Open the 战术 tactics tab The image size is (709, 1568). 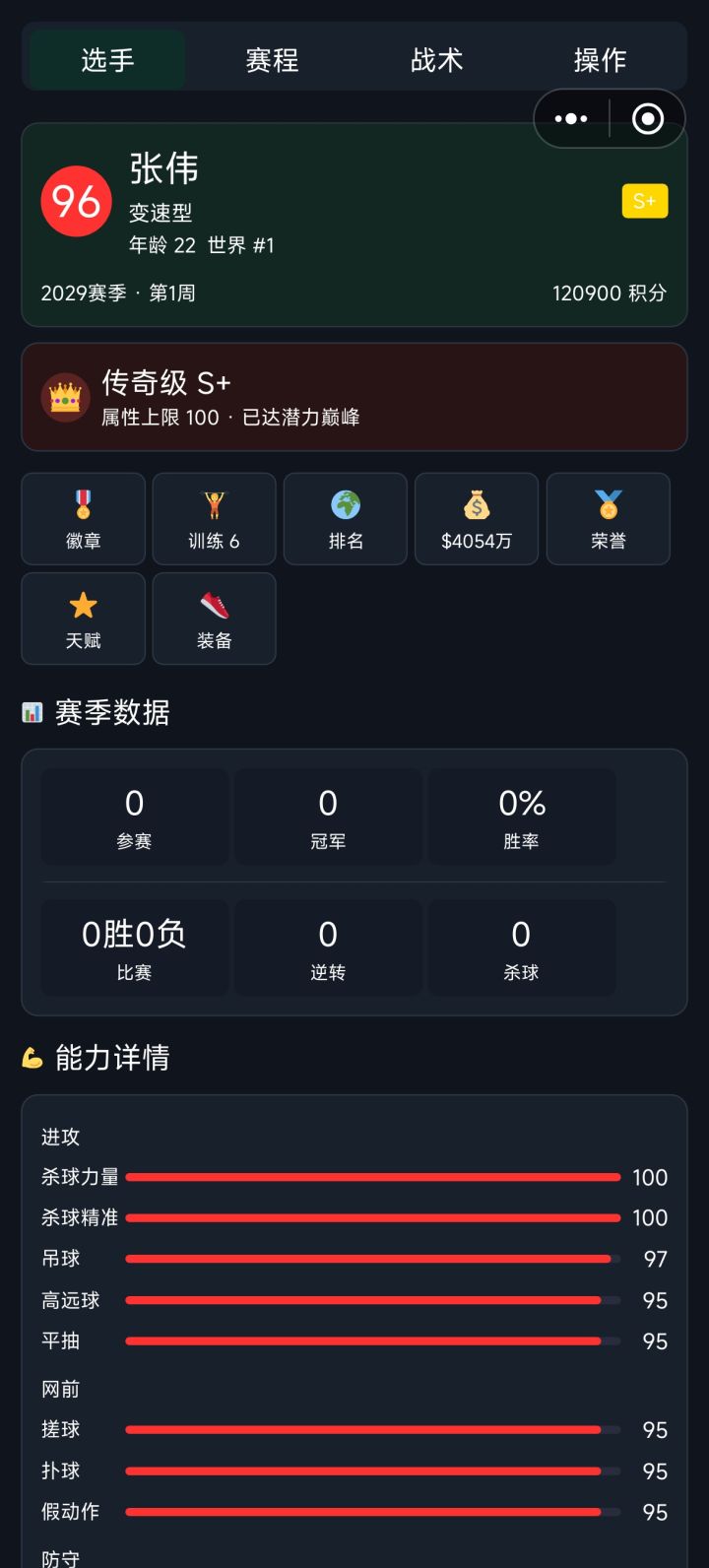pos(436,59)
